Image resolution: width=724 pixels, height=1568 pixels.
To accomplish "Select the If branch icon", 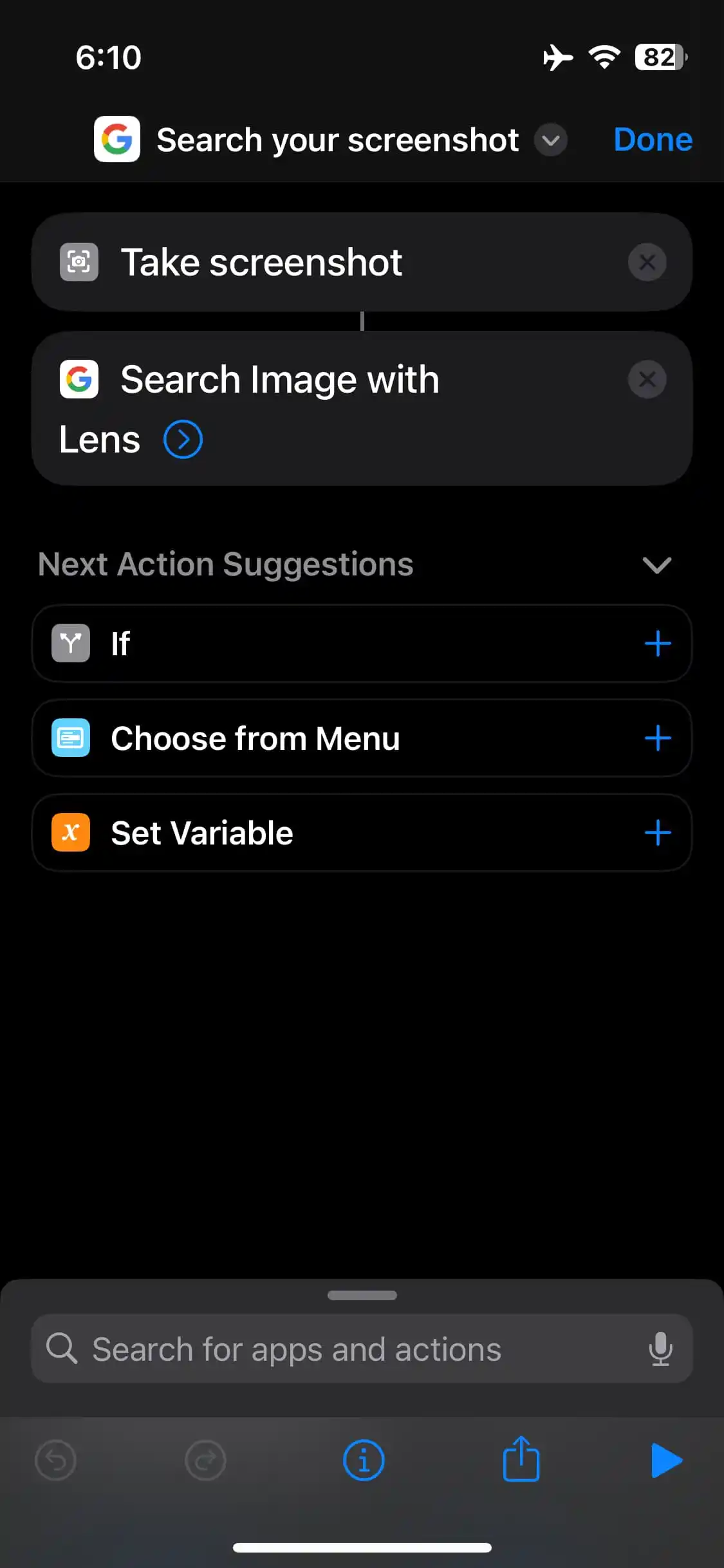I will [x=71, y=643].
